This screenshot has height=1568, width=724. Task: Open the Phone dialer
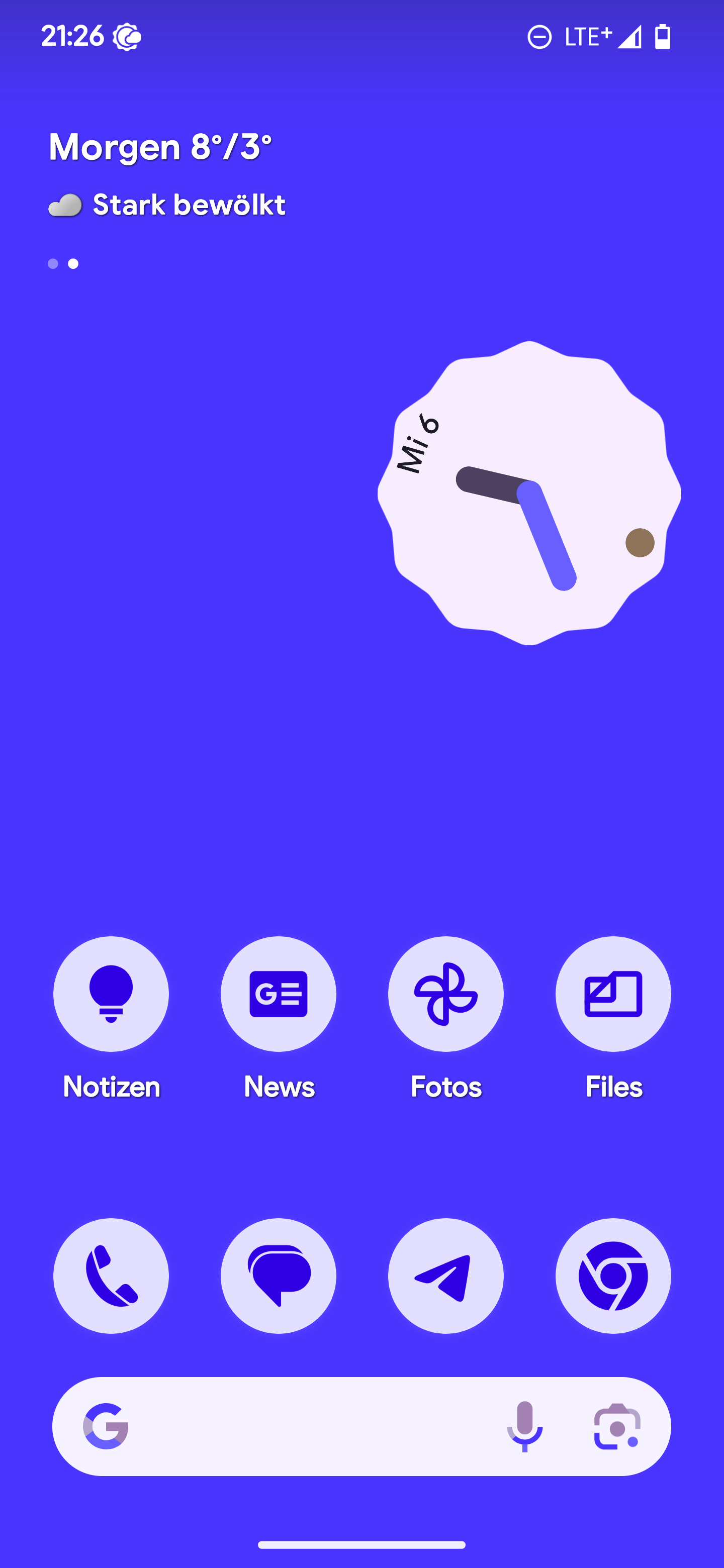[x=111, y=1275]
